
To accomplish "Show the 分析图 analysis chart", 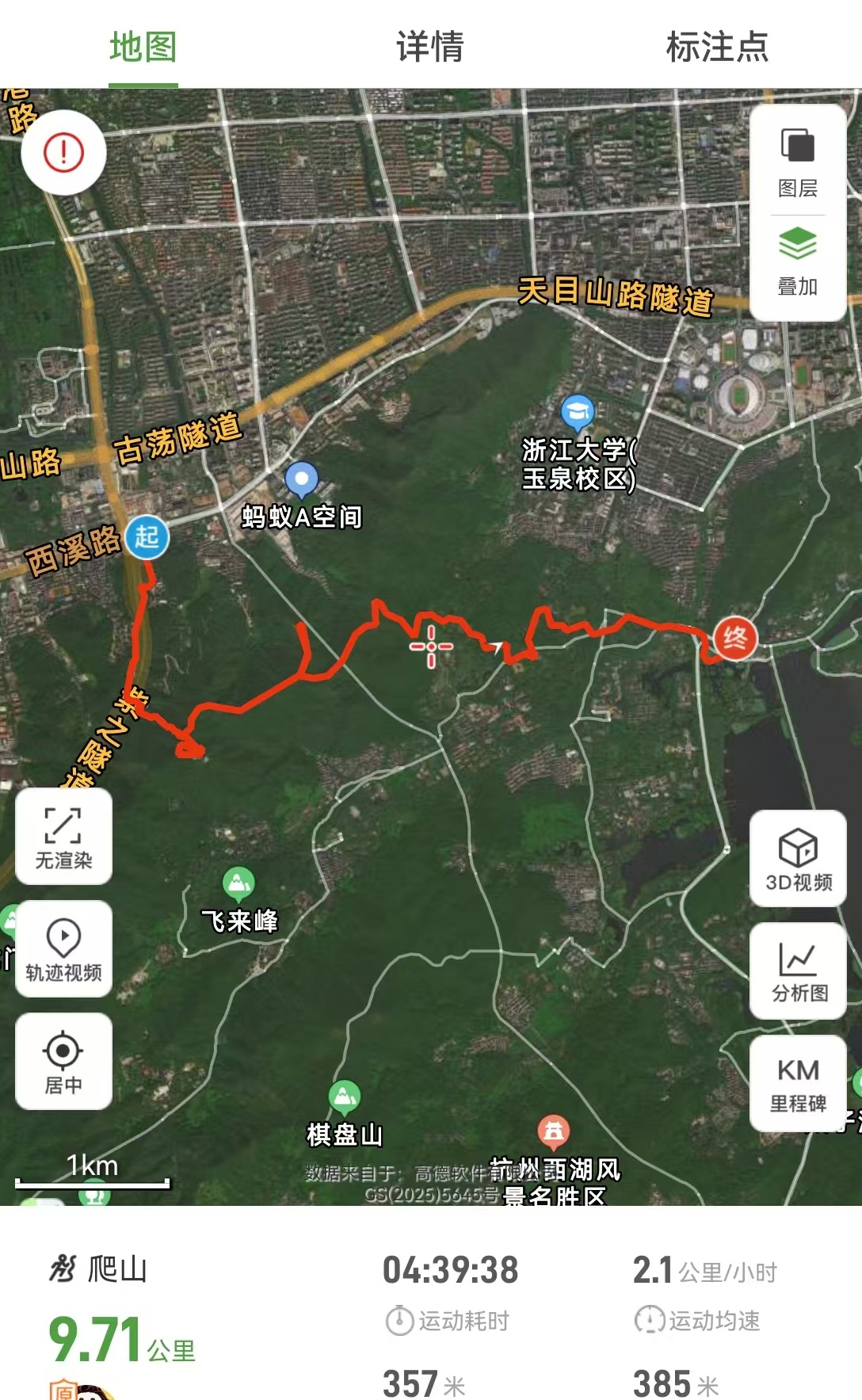I will (x=799, y=971).
